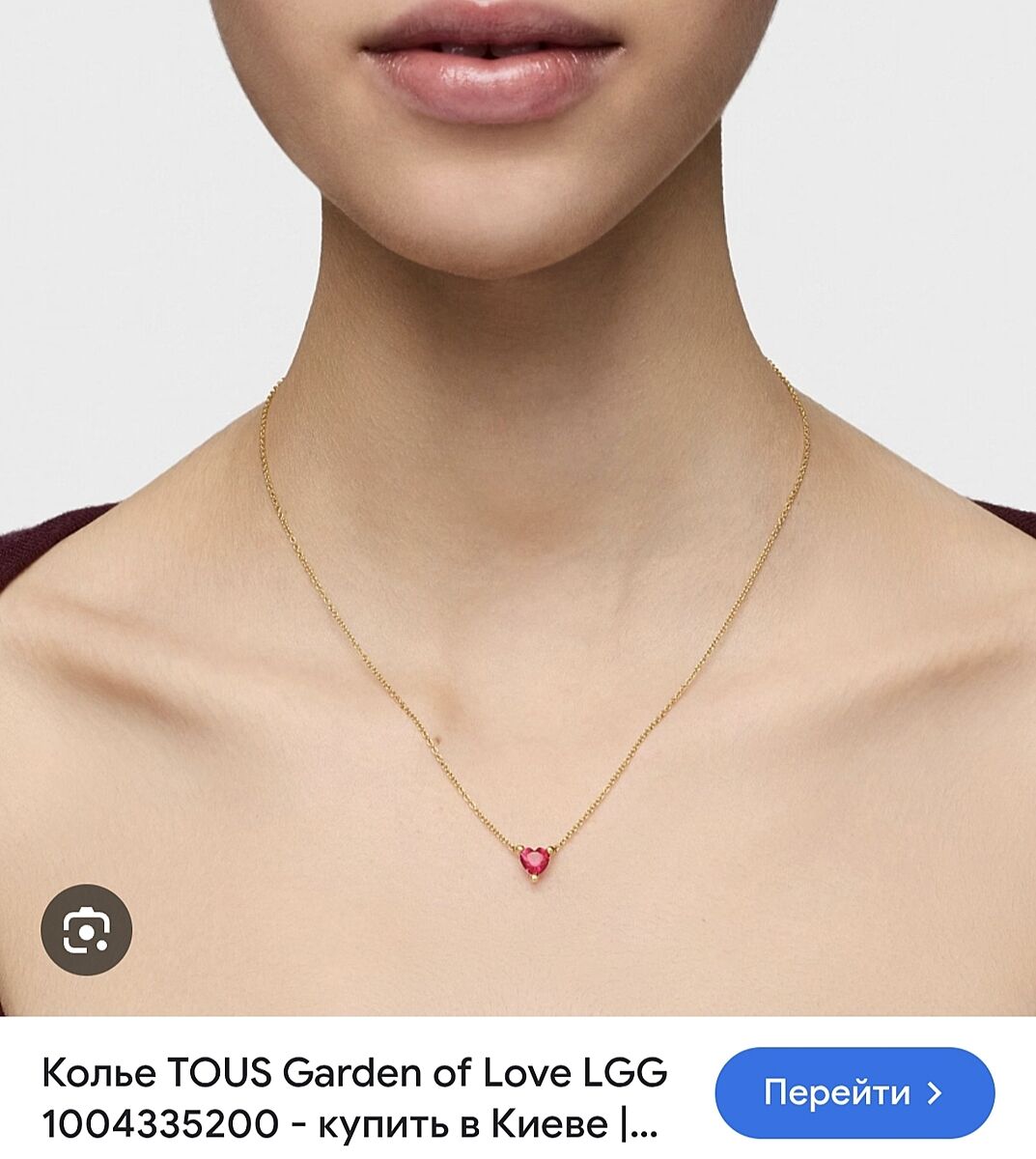Search this image with Google Lens
Screen dimensions: 1036x1159
(86, 930)
